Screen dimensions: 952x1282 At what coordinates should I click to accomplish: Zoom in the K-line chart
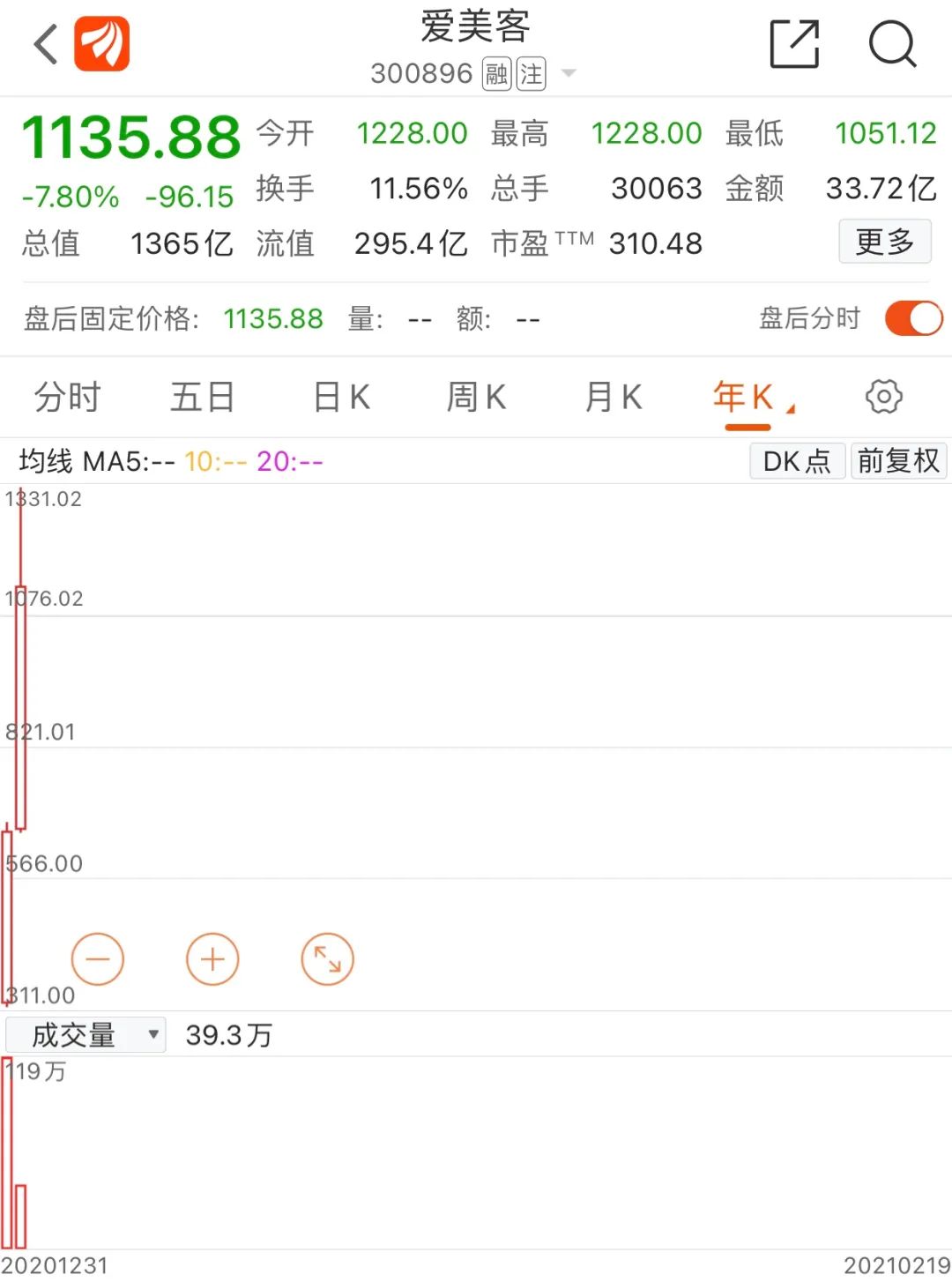(212, 959)
